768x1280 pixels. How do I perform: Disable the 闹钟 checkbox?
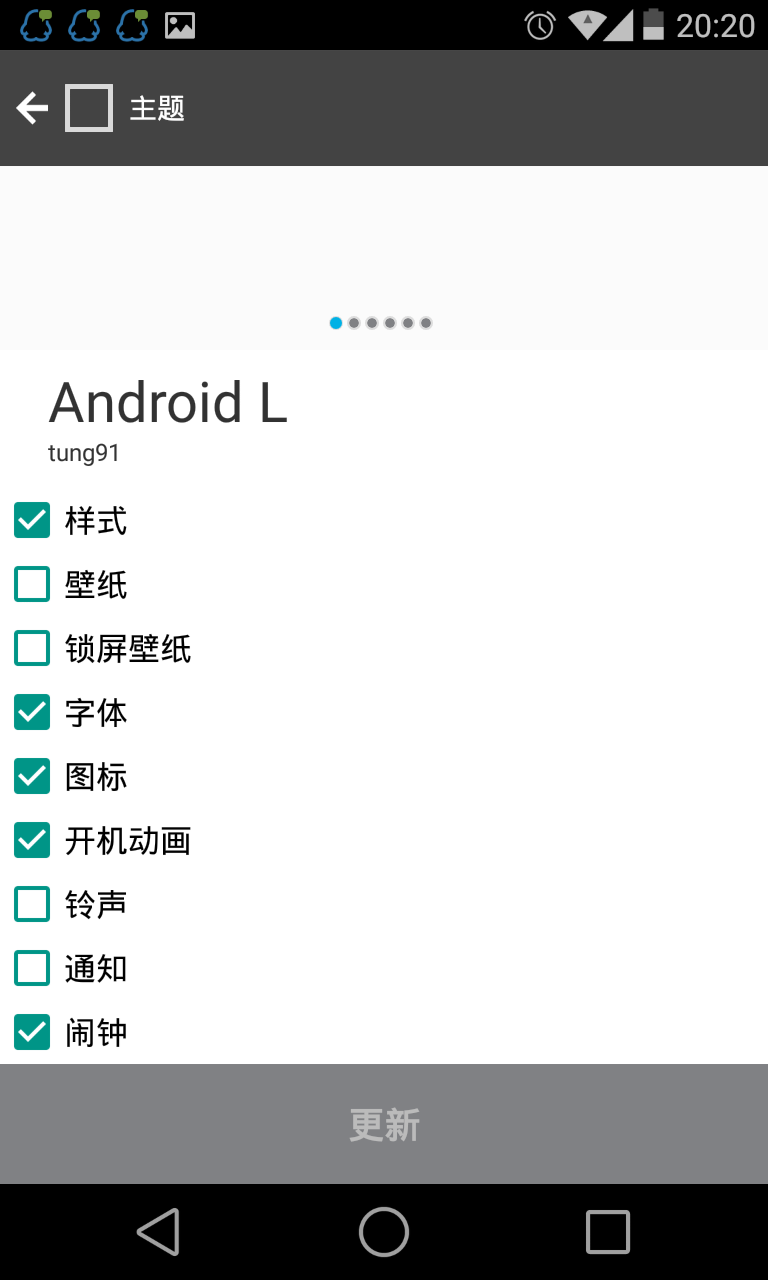point(32,1032)
